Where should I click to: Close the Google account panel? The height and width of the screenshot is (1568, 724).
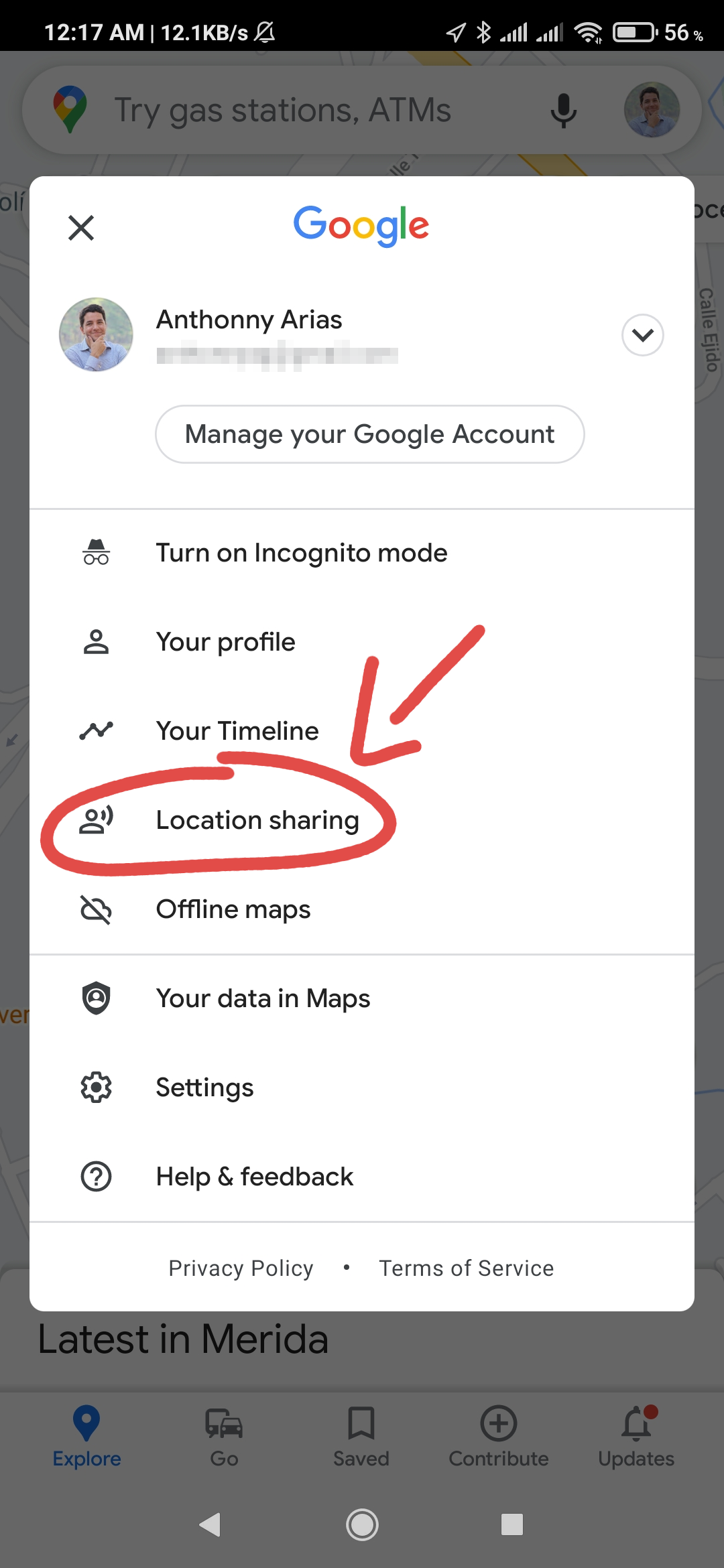80,227
